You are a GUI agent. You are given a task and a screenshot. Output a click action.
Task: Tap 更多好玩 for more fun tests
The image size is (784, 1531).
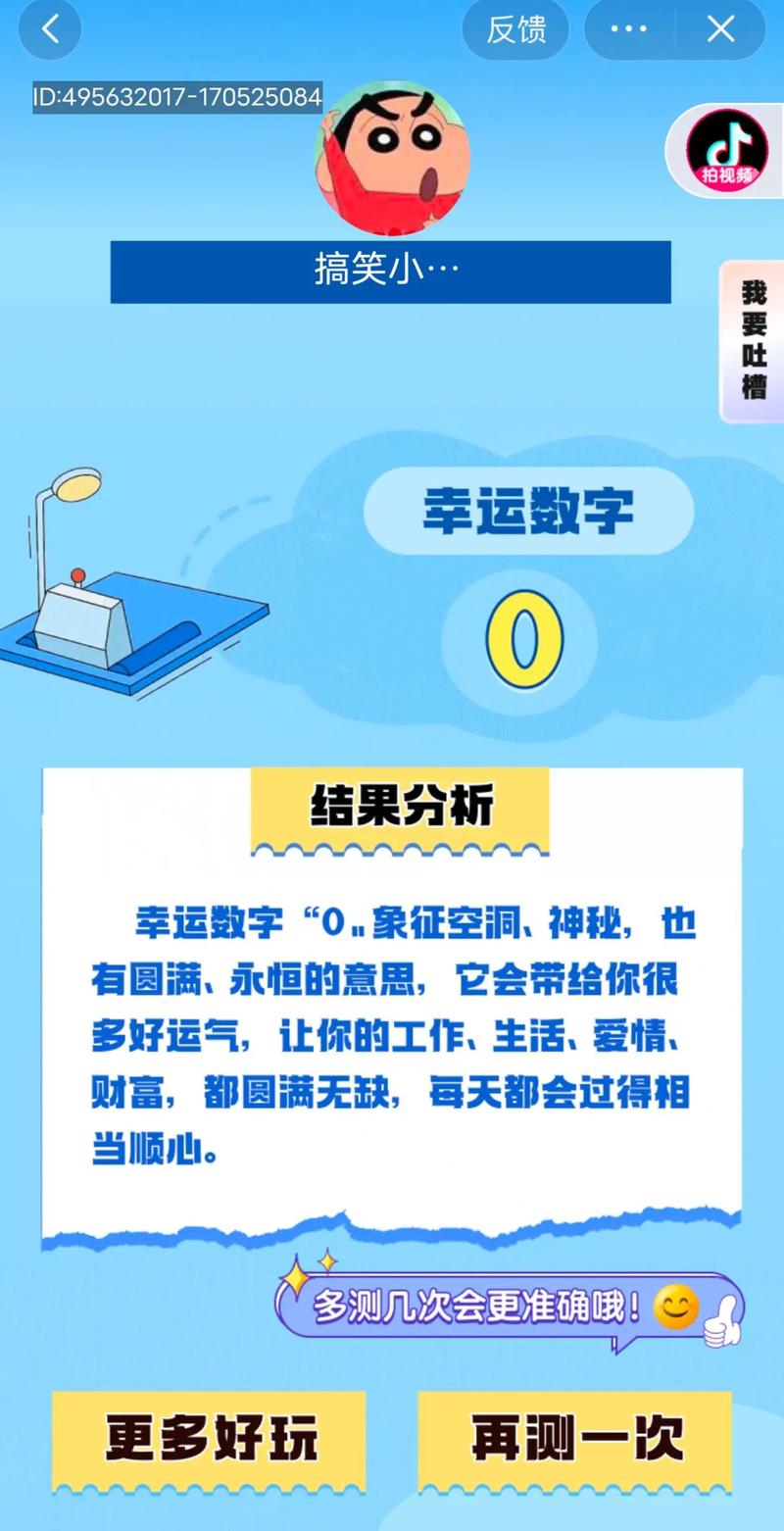pos(210,1439)
